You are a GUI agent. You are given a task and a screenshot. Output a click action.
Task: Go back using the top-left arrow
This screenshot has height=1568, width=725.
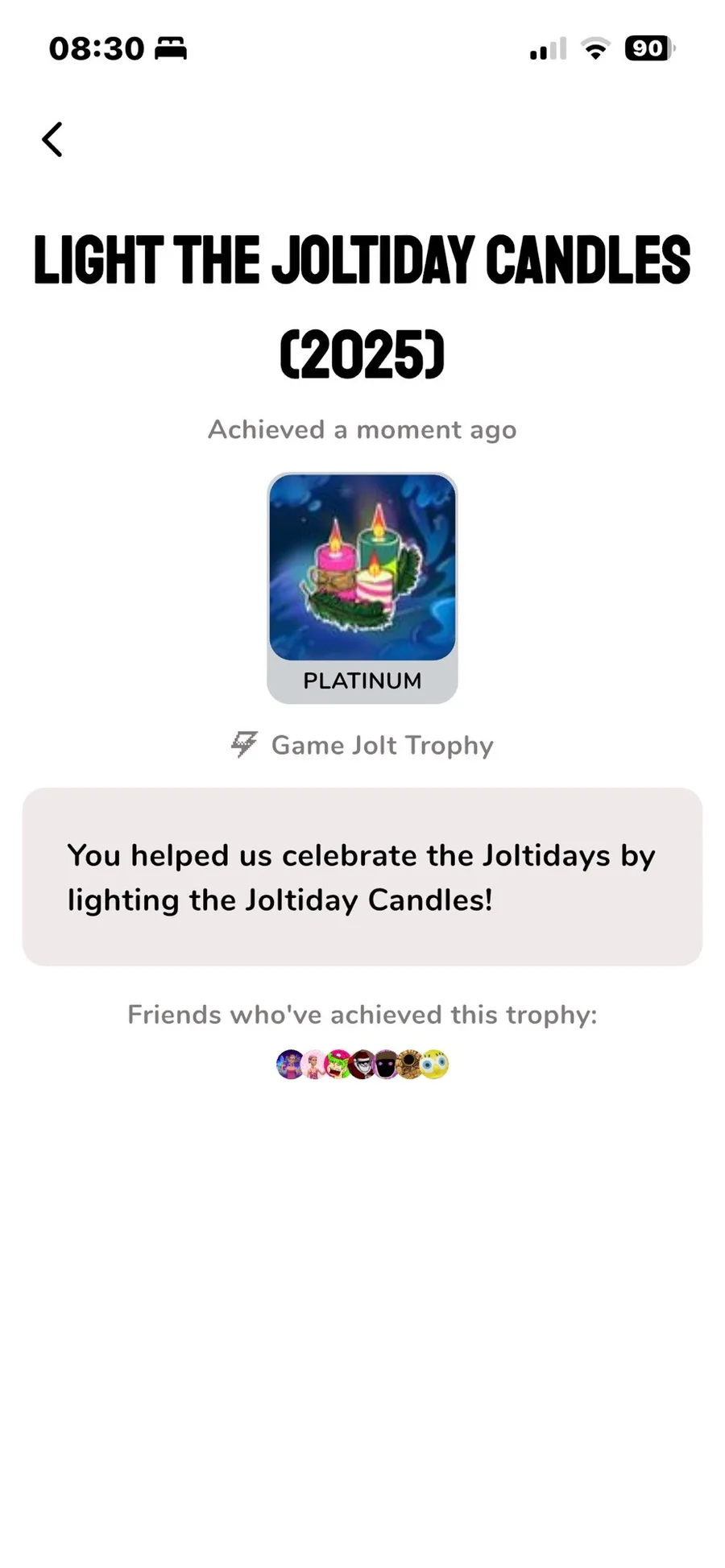point(52,139)
